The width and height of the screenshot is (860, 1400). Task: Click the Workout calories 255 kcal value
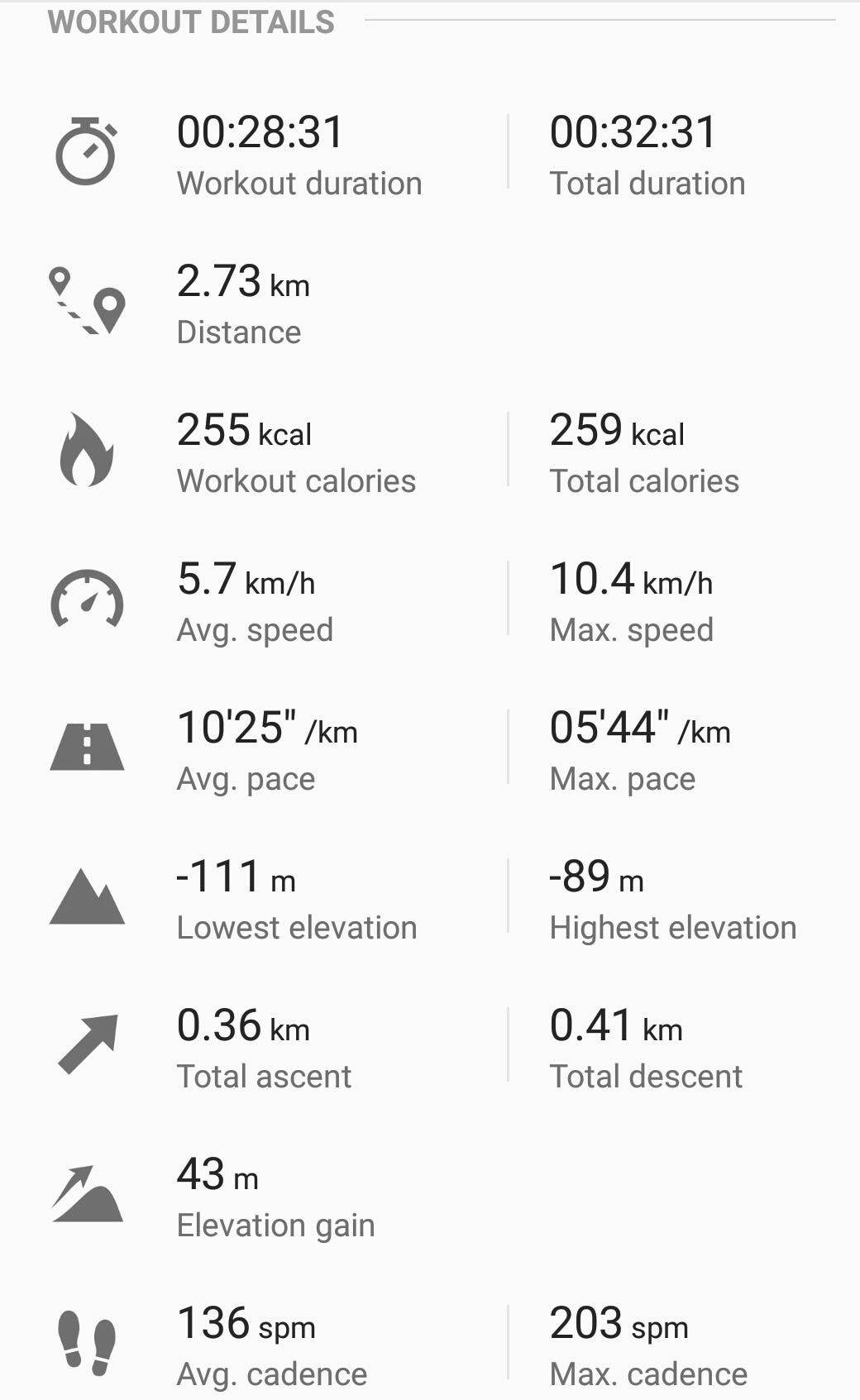coord(244,432)
